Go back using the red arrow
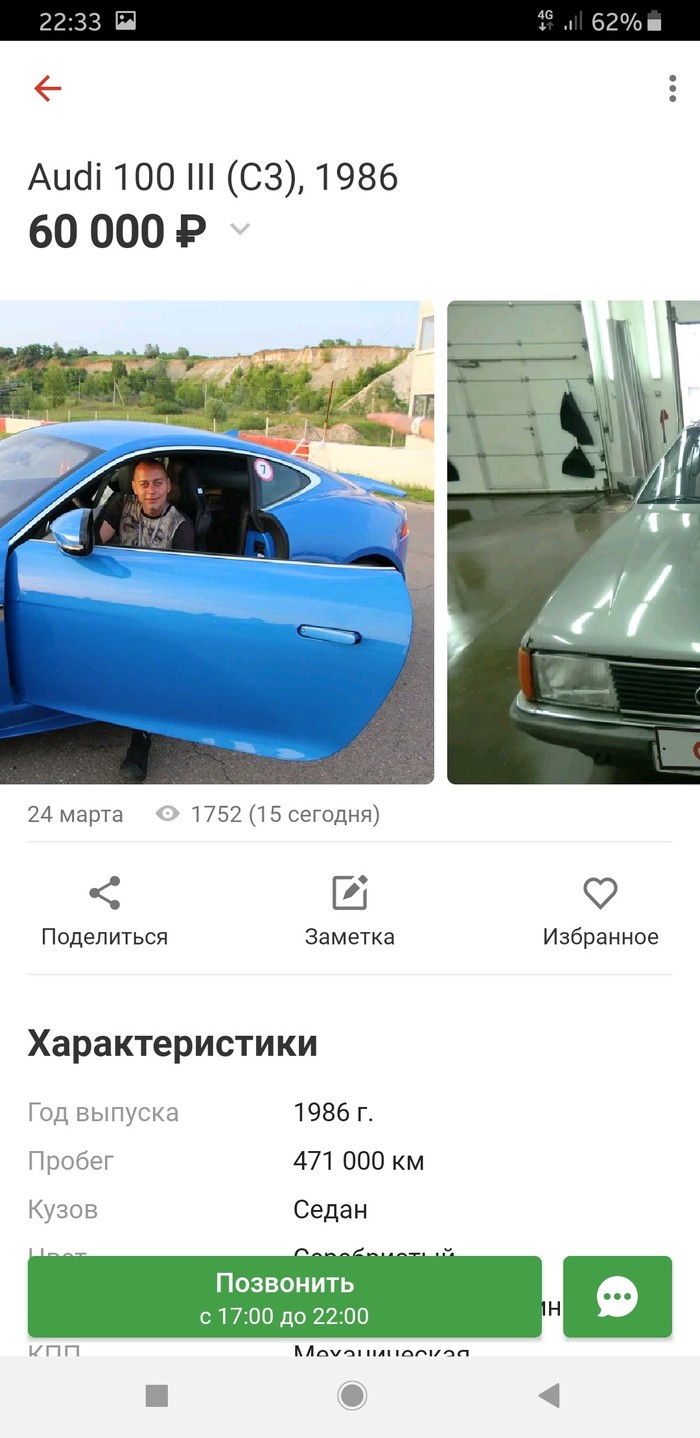Screen dimensions: 700x1438 click(47, 88)
